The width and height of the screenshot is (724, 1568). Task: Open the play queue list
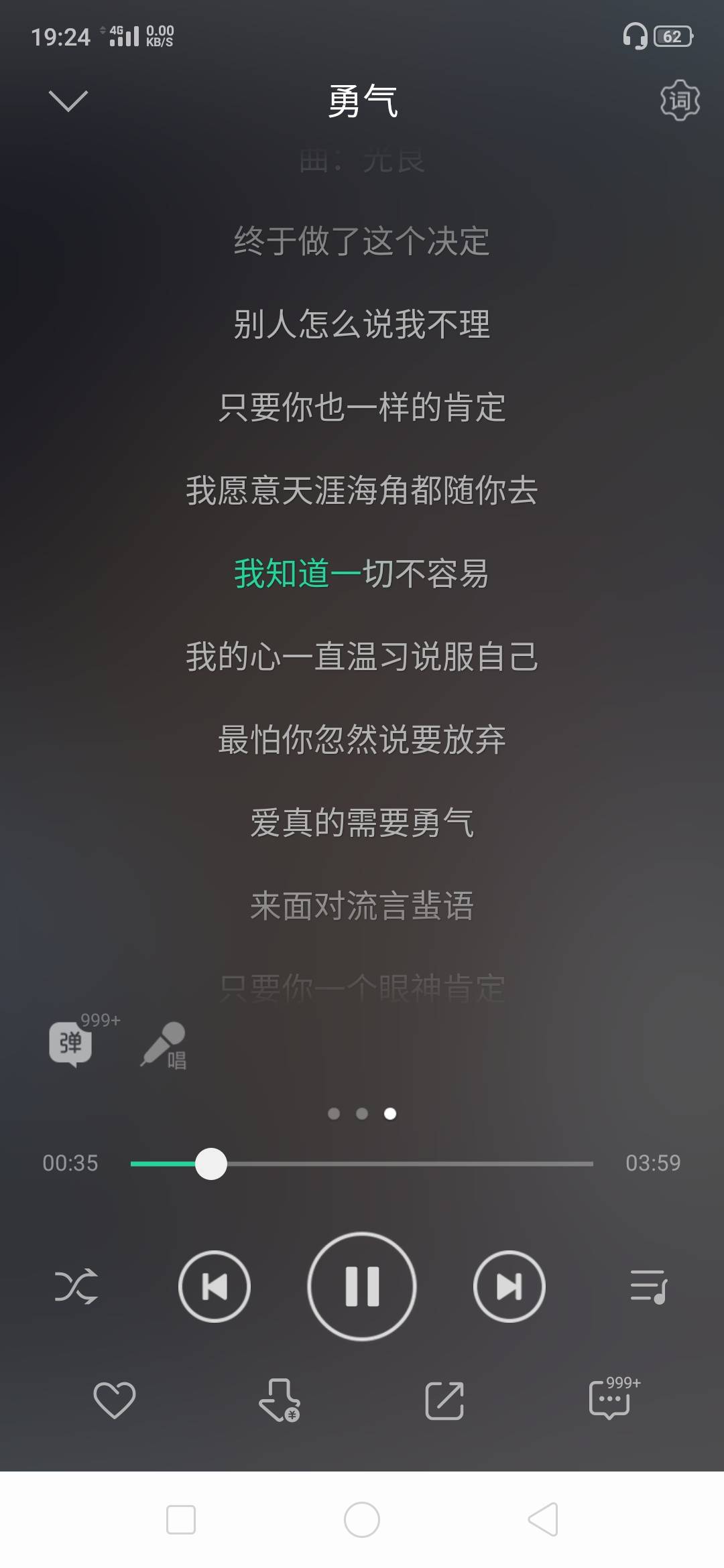pos(649,1286)
